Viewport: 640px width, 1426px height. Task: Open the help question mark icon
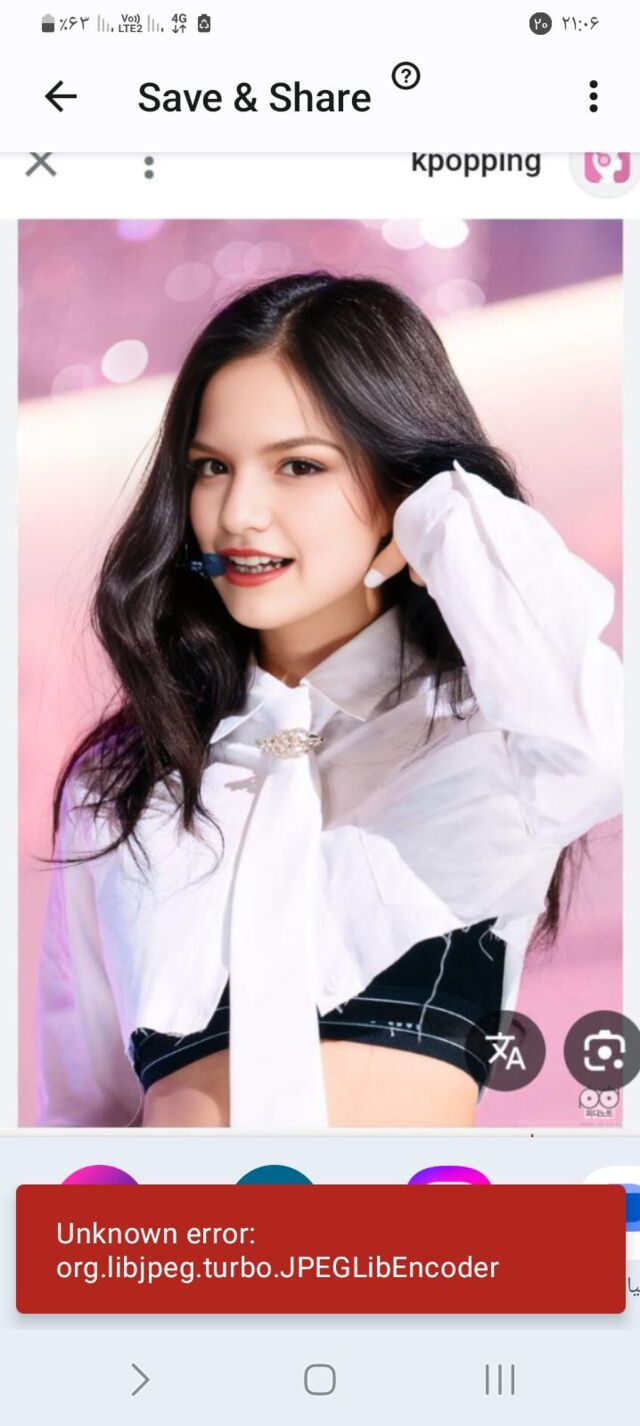click(405, 76)
